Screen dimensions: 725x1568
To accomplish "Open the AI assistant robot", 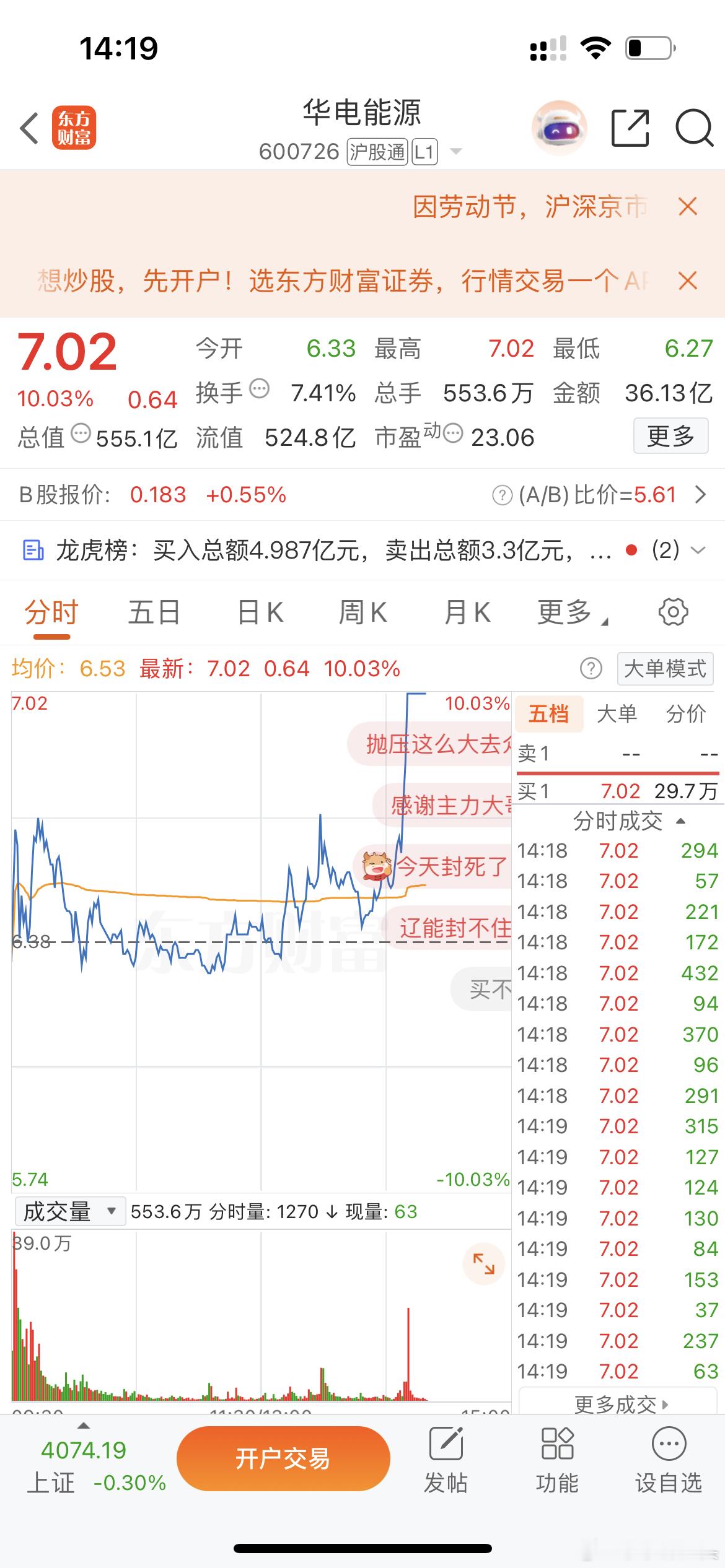I will tap(558, 127).
